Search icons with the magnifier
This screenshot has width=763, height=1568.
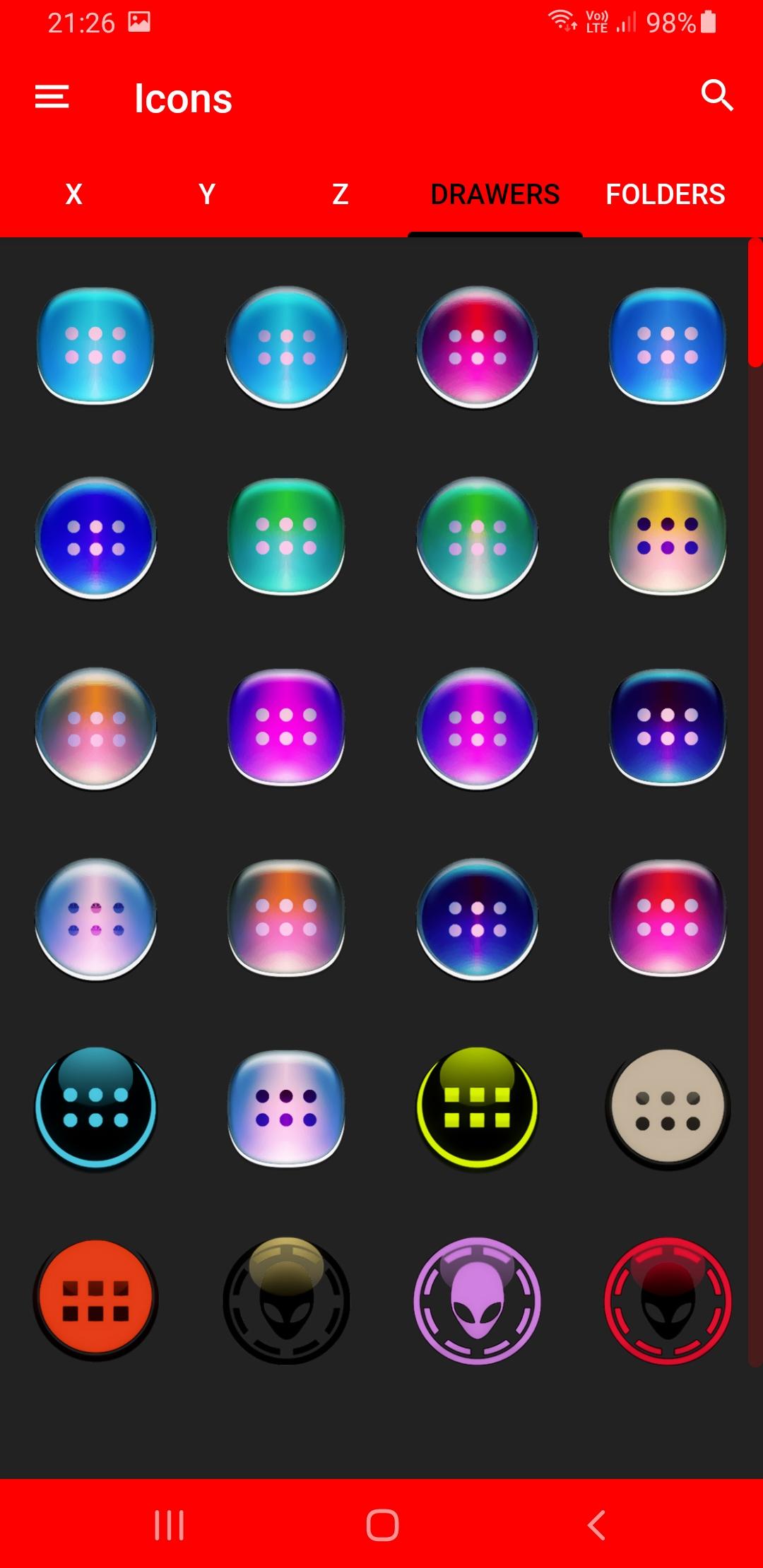click(x=716, y=95)
